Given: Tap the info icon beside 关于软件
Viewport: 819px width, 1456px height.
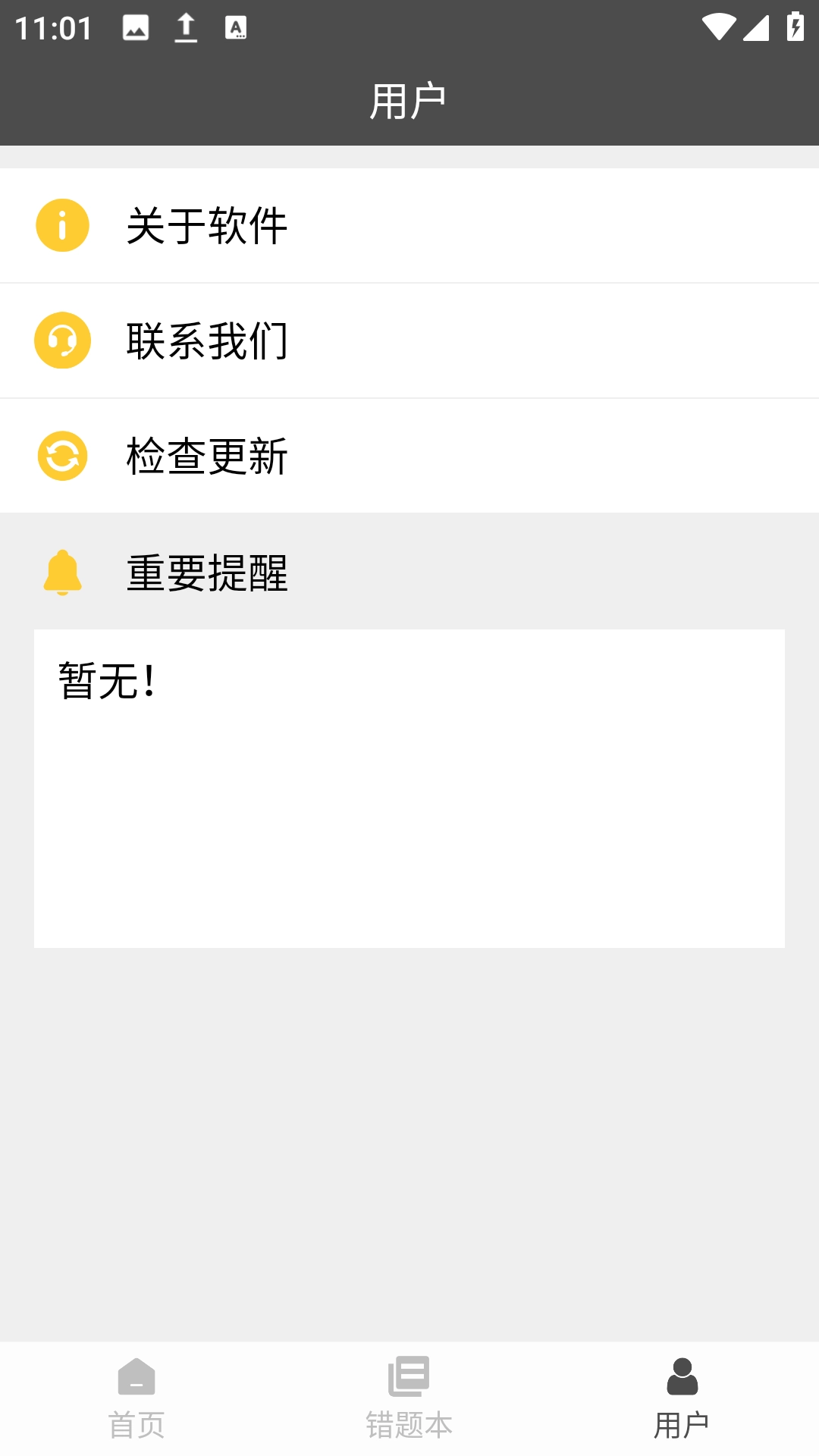Looking at the screenshot, I should (x=62, y=224).
